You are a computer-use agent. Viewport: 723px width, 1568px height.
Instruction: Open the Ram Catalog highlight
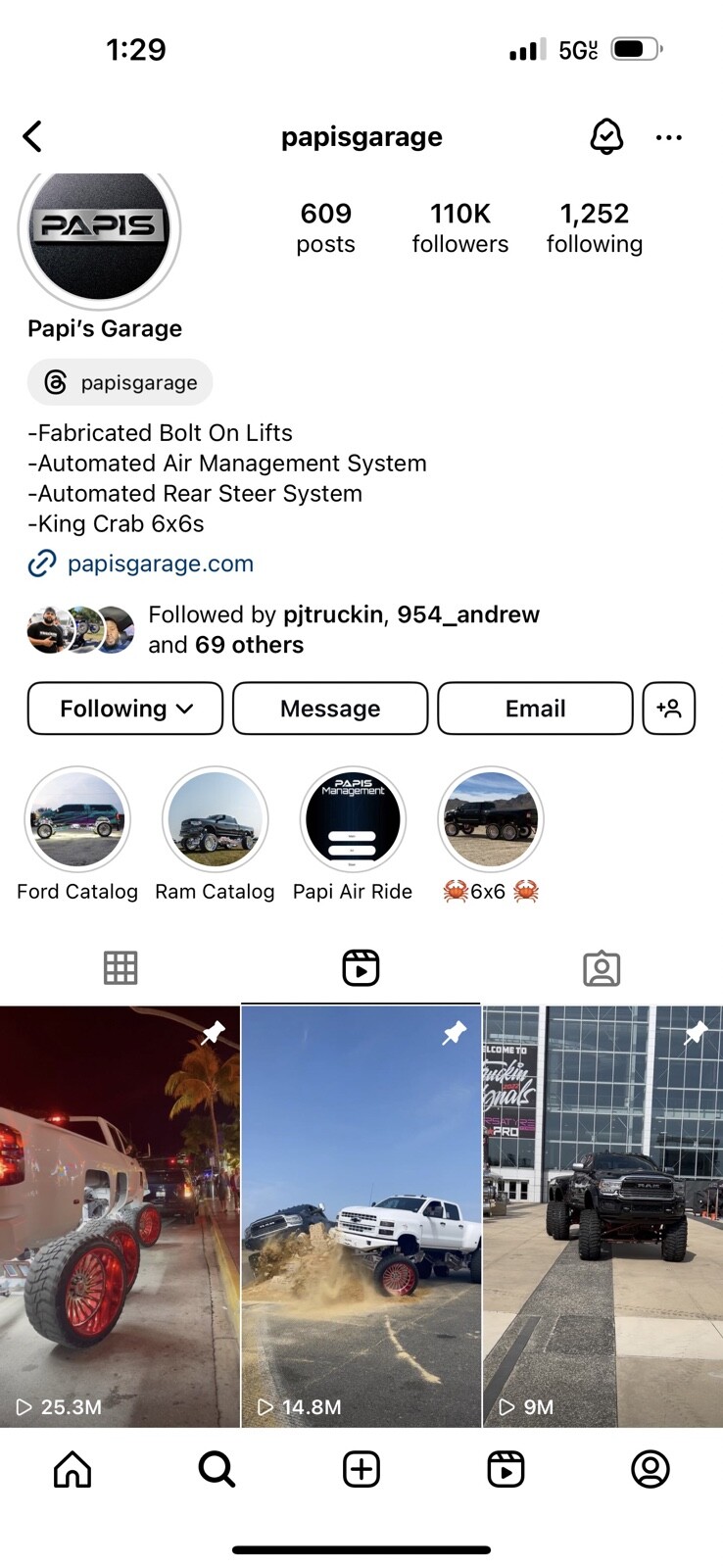(x=215, y=819)
